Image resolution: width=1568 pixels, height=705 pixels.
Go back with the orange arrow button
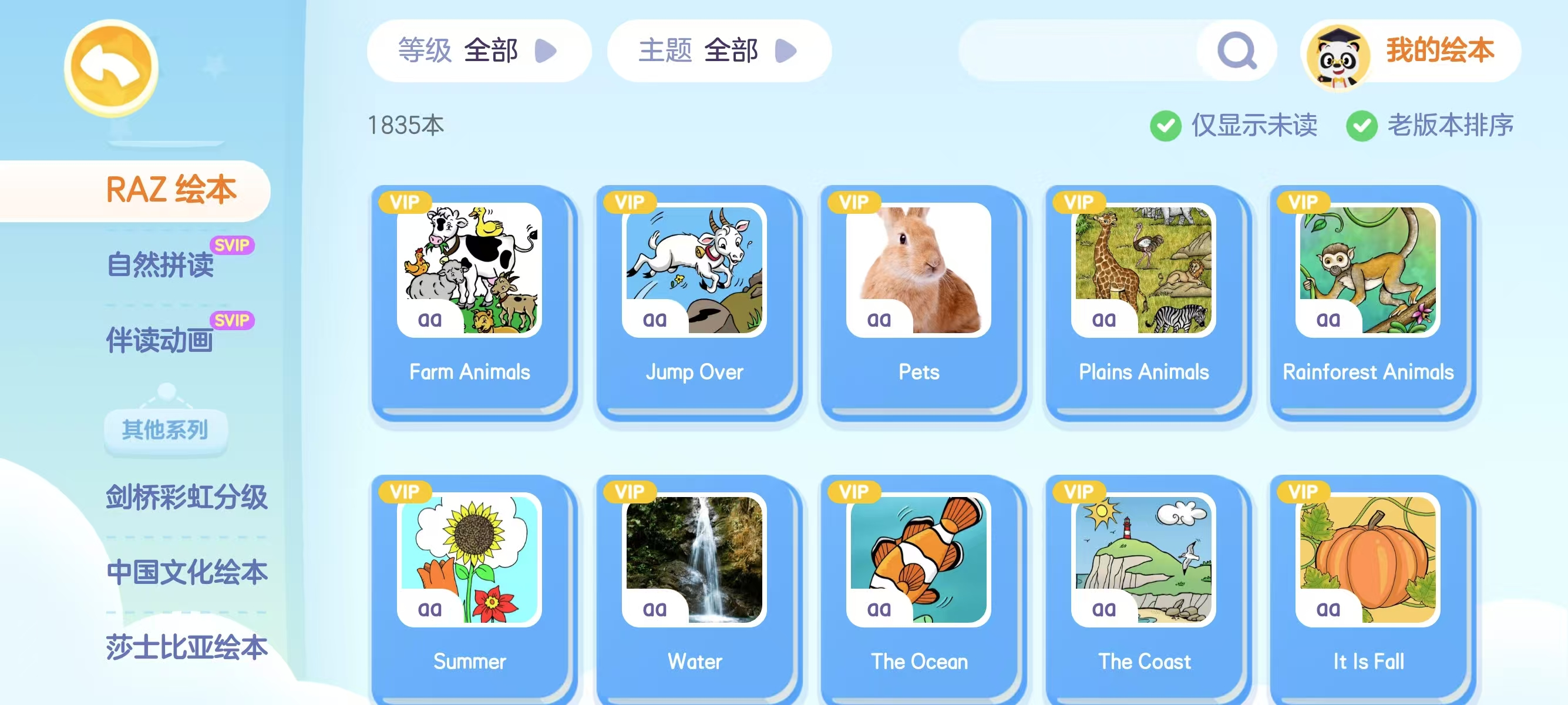(x=112, y=67)
